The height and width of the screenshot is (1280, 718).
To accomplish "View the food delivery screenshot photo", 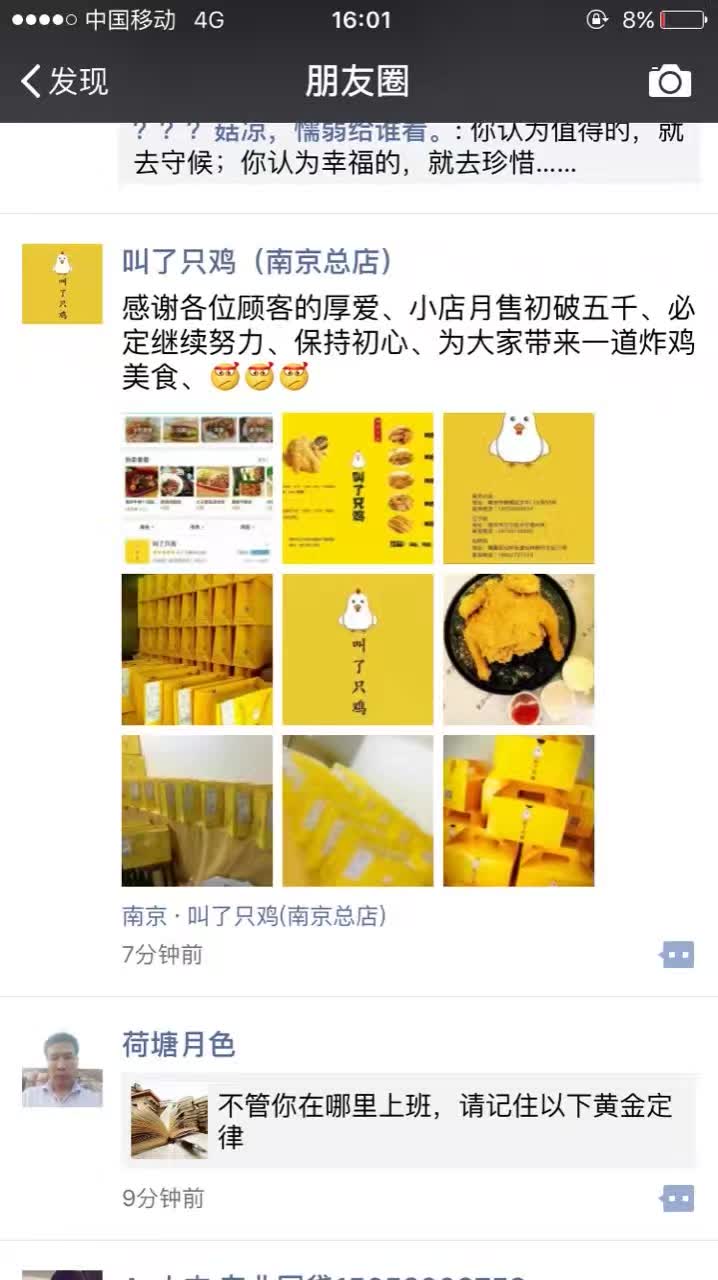I will (197, 488).
